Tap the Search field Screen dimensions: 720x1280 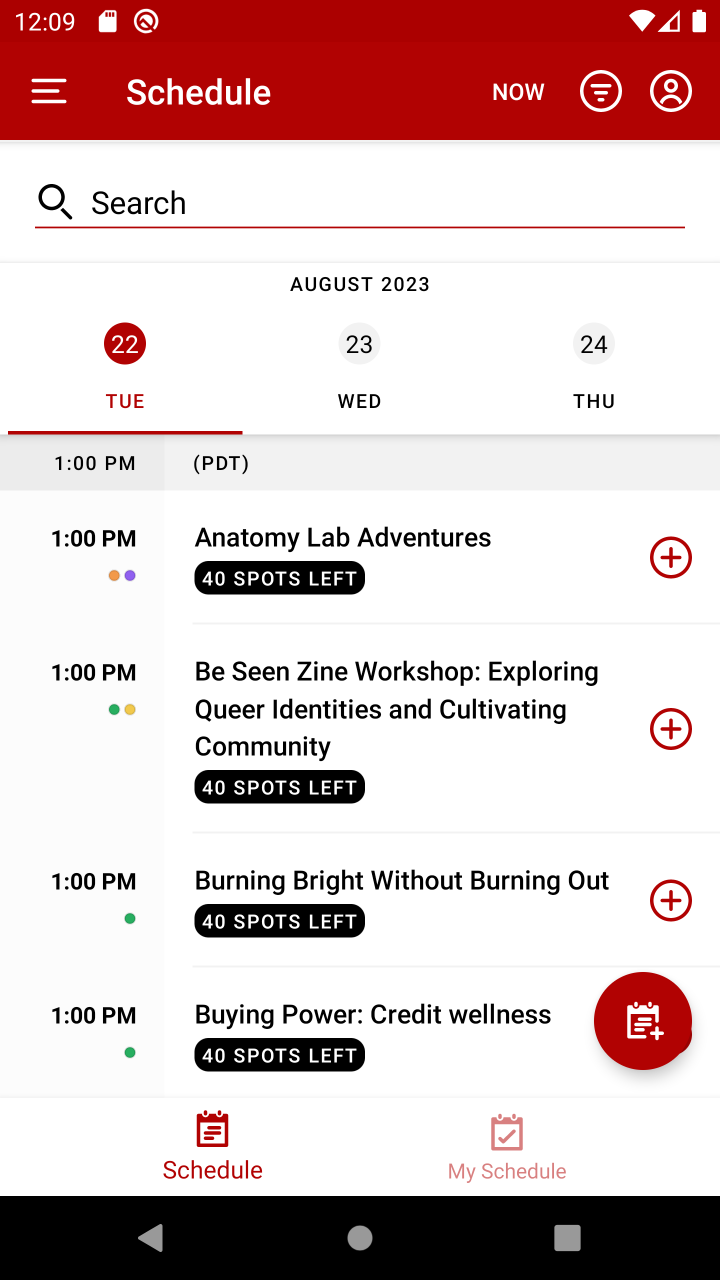[x=360, y=203]
